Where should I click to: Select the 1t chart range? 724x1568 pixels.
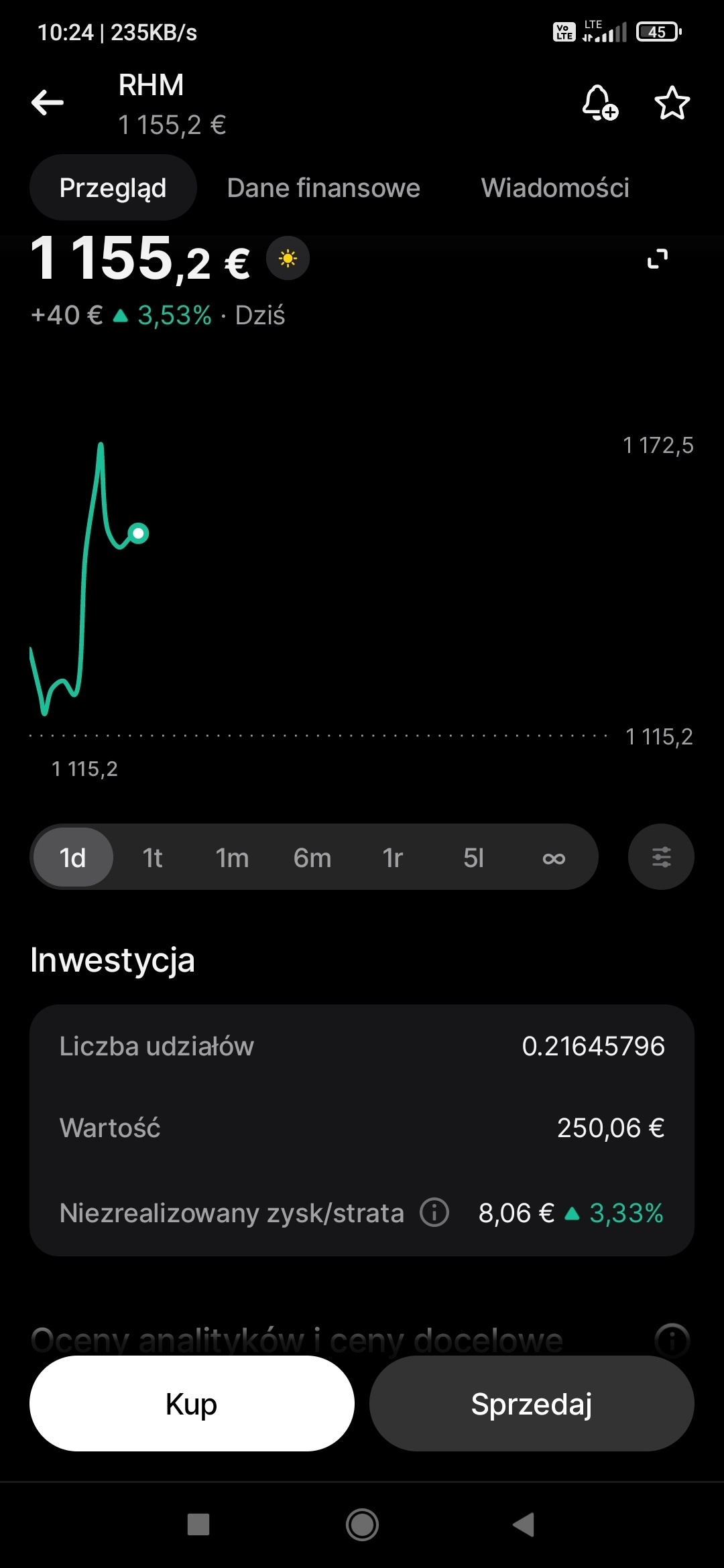[152, 858]
